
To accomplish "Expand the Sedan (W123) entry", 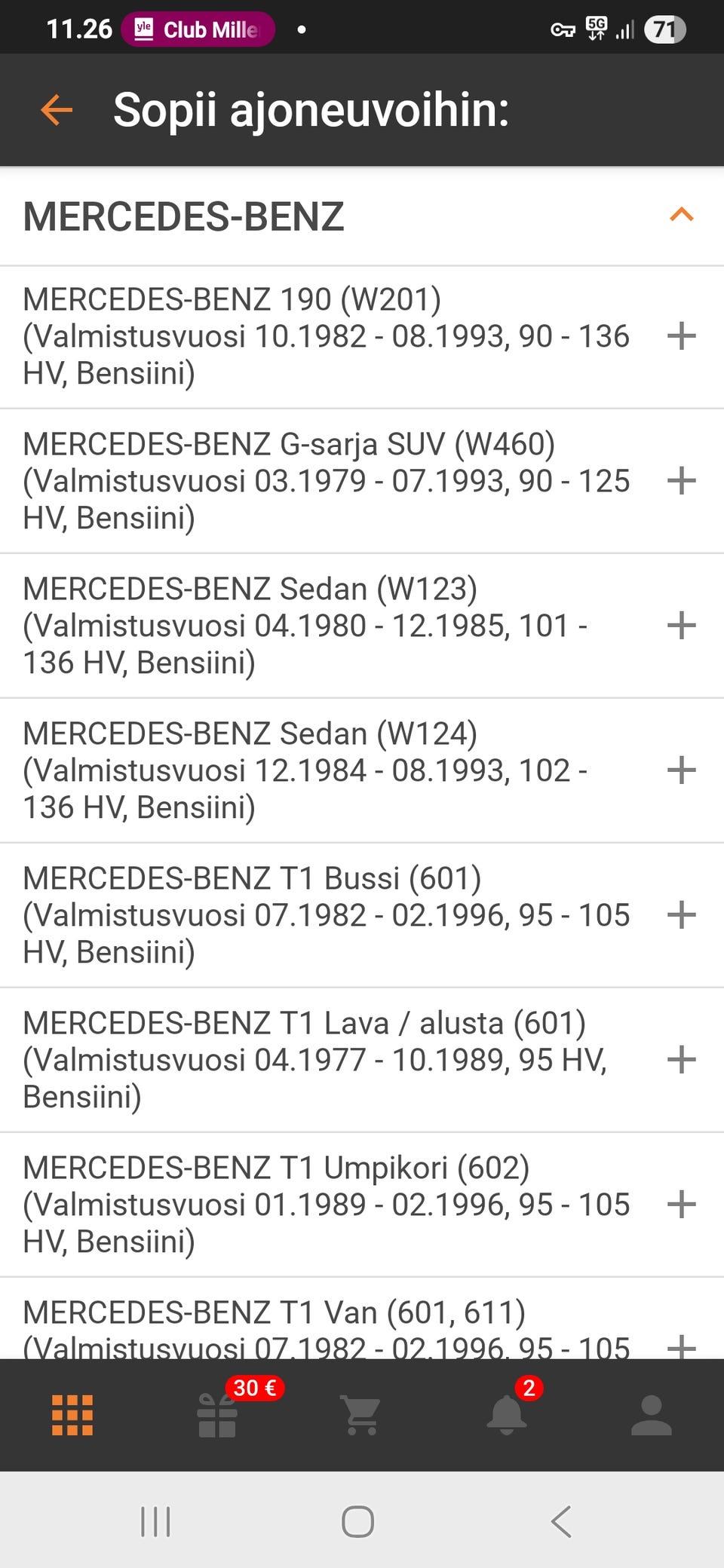I will 681,626.
